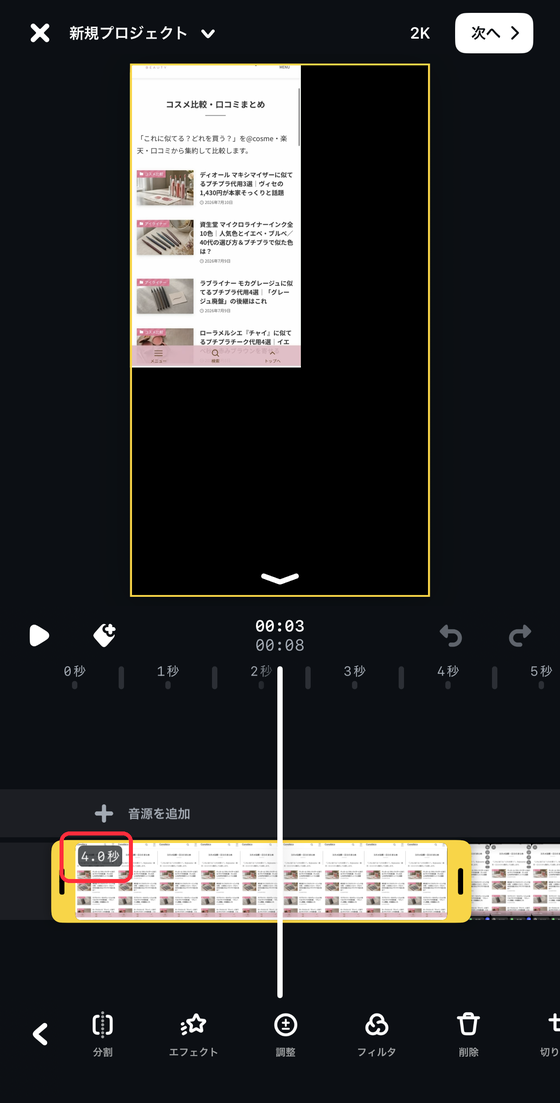Collapse the preview using the down chevron
This screenshot has height=1103, width=560.
click(280, 578)
